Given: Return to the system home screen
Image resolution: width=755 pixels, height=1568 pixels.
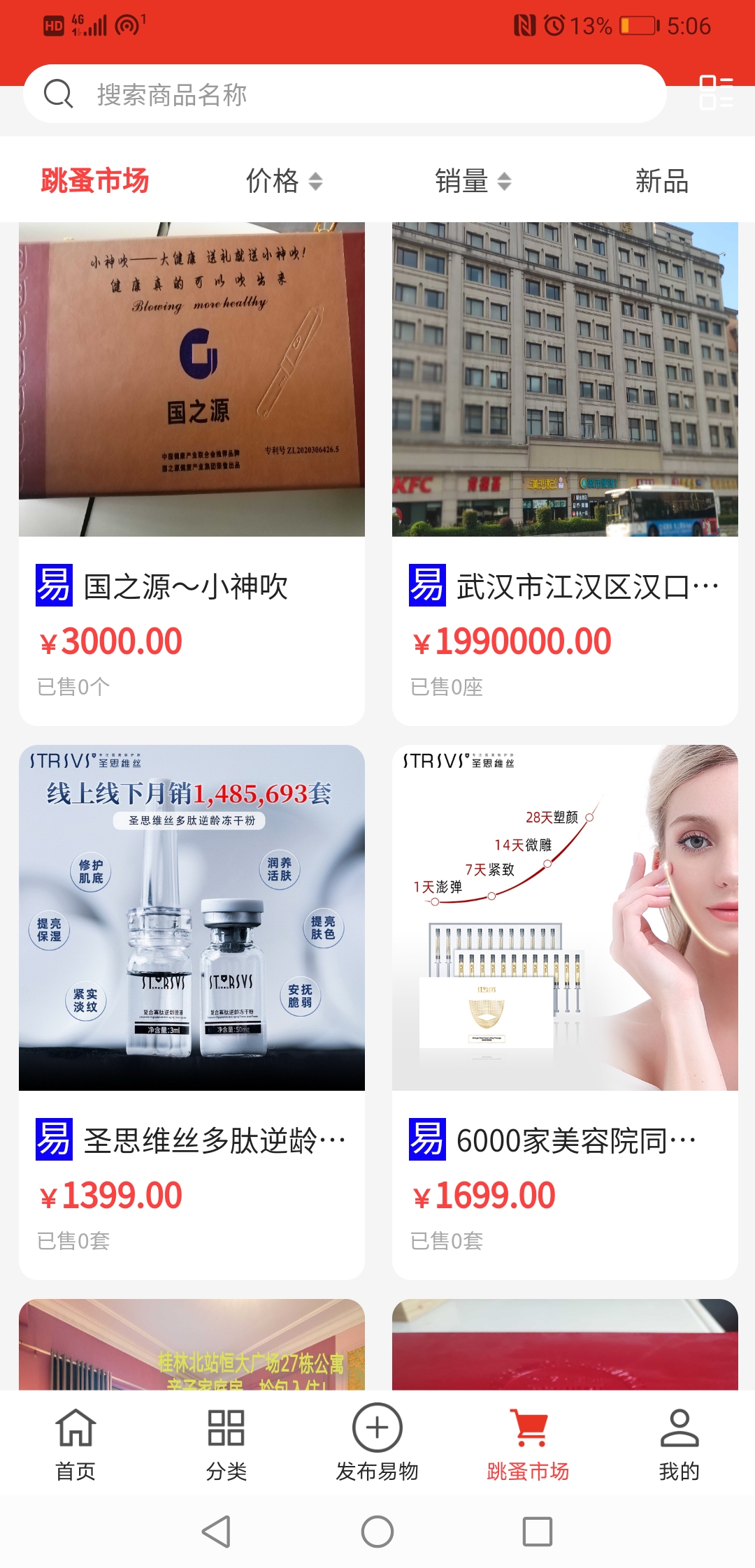Looking at the screenshot, I should tap(377, 1532).
